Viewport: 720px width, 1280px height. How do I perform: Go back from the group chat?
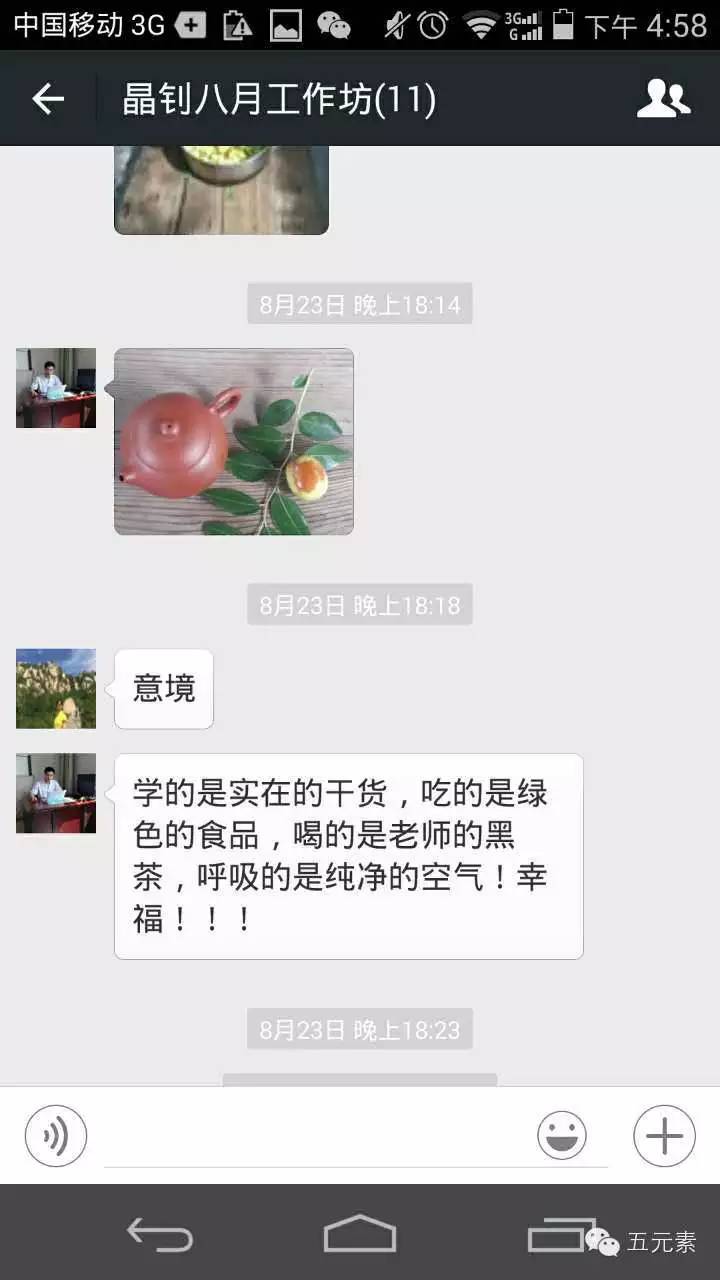(48, 99)
